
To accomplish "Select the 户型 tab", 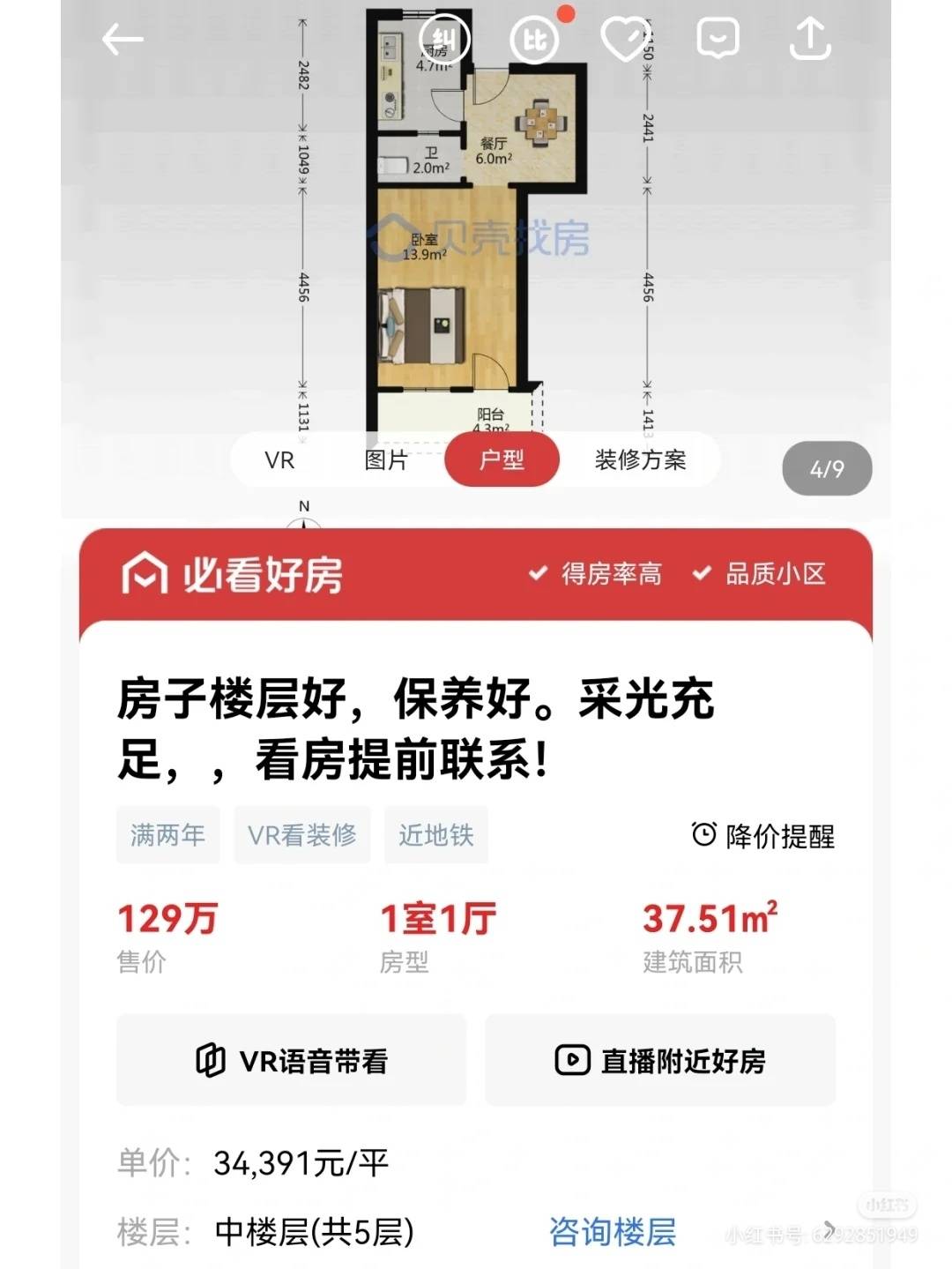I will tap(502, 459).
